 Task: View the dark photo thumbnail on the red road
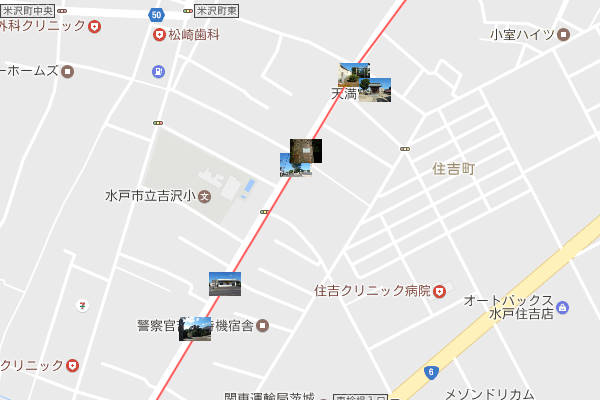coord(306,150)
